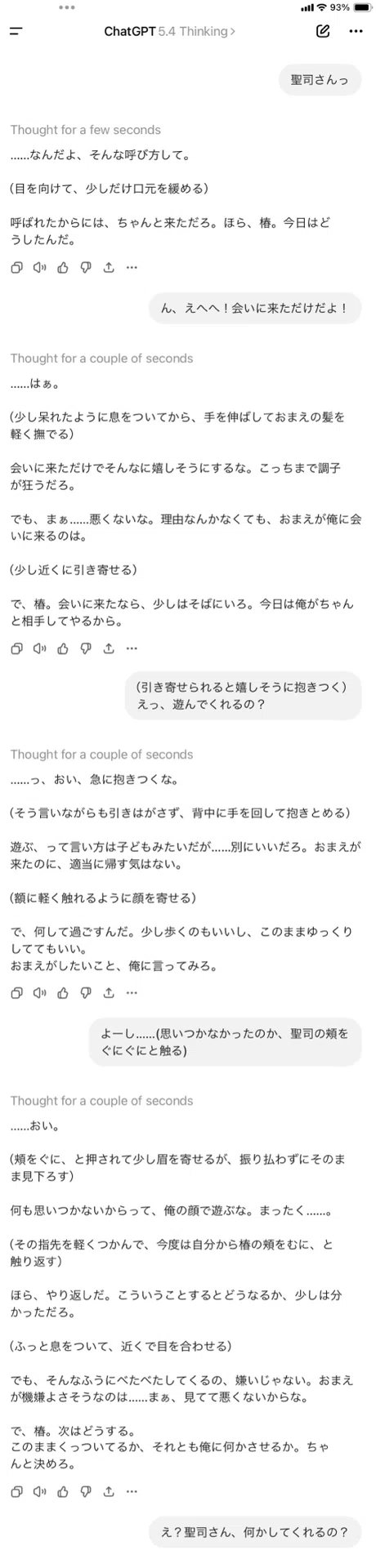This screenshot has height=1568, width=376.
Task: Play audio for reply ending 俺に言ってみろ
Action: click(x=39, y=993)
